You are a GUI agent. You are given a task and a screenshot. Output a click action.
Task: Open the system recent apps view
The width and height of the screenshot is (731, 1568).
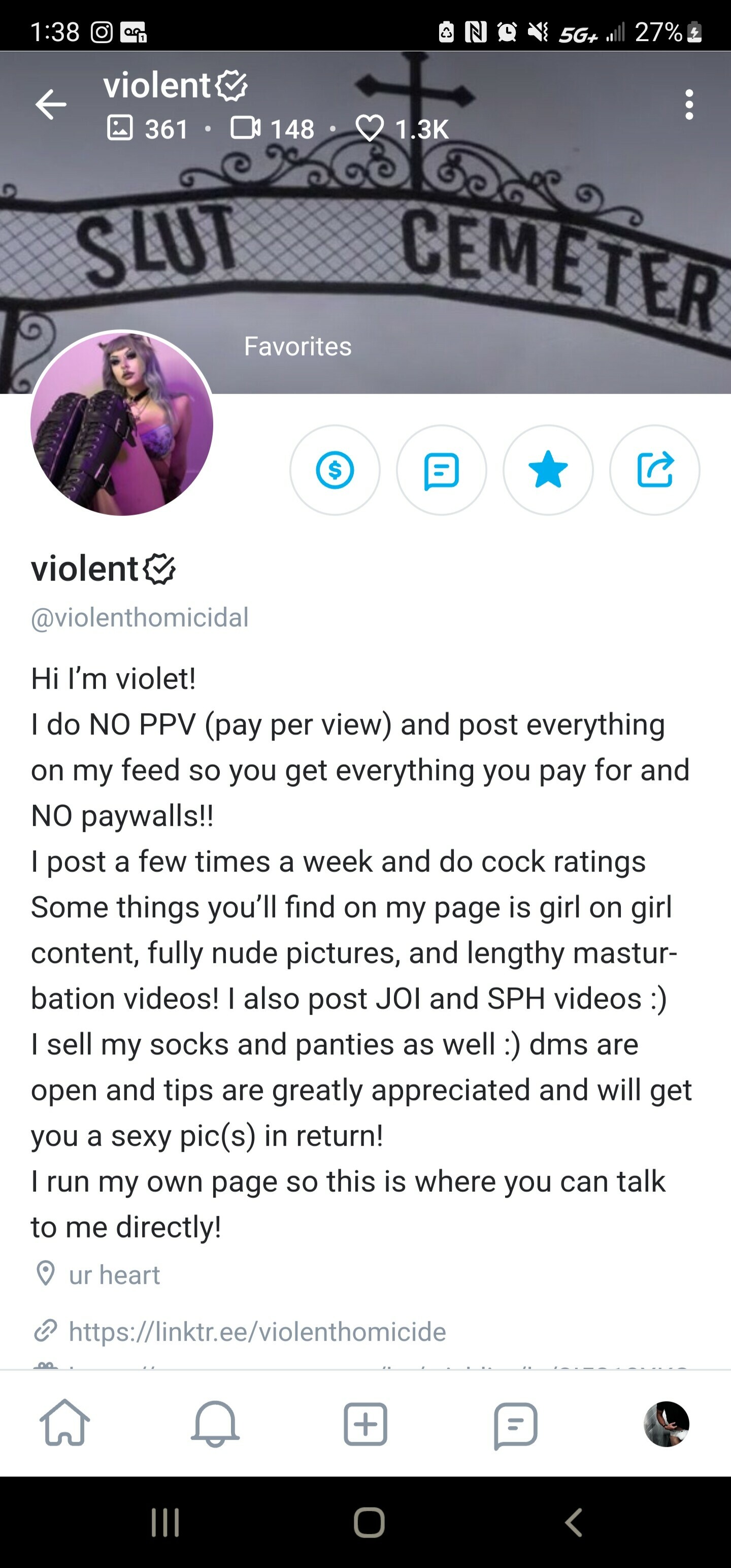(x=165, y=1522)
